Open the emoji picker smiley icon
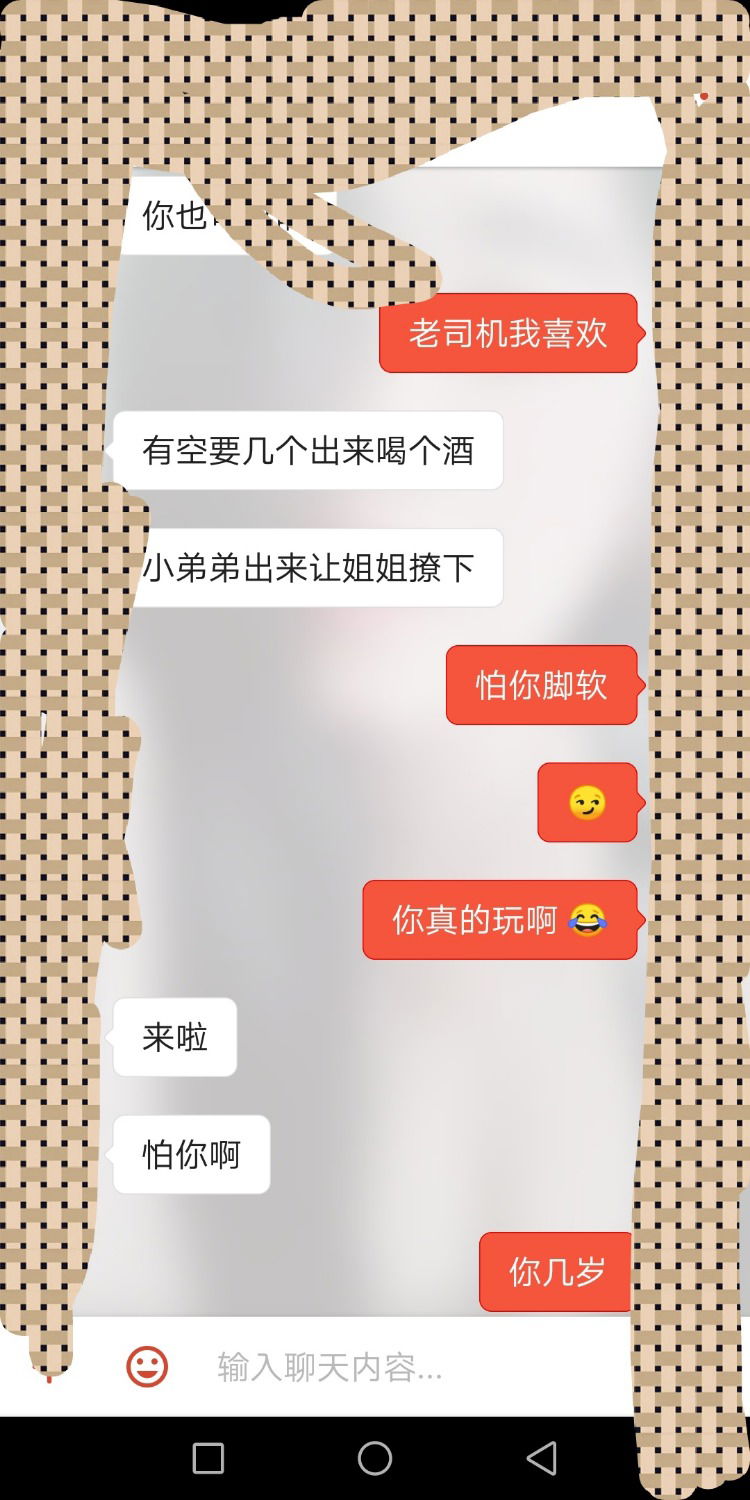This screenshot has width=750, height=1500. pos(147,1366)
